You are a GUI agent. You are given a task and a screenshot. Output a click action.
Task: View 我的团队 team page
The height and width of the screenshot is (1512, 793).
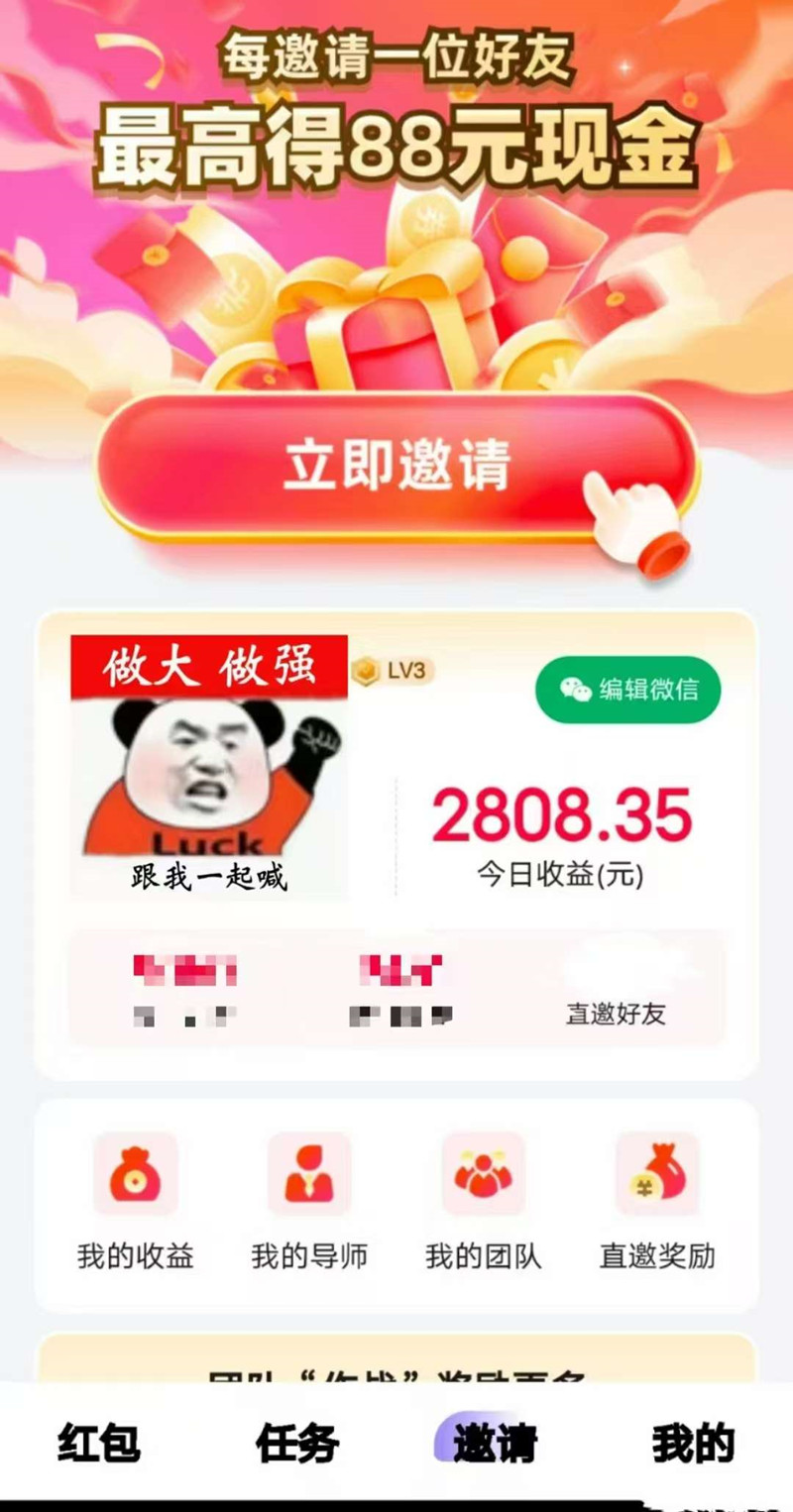pos(483,1201)
